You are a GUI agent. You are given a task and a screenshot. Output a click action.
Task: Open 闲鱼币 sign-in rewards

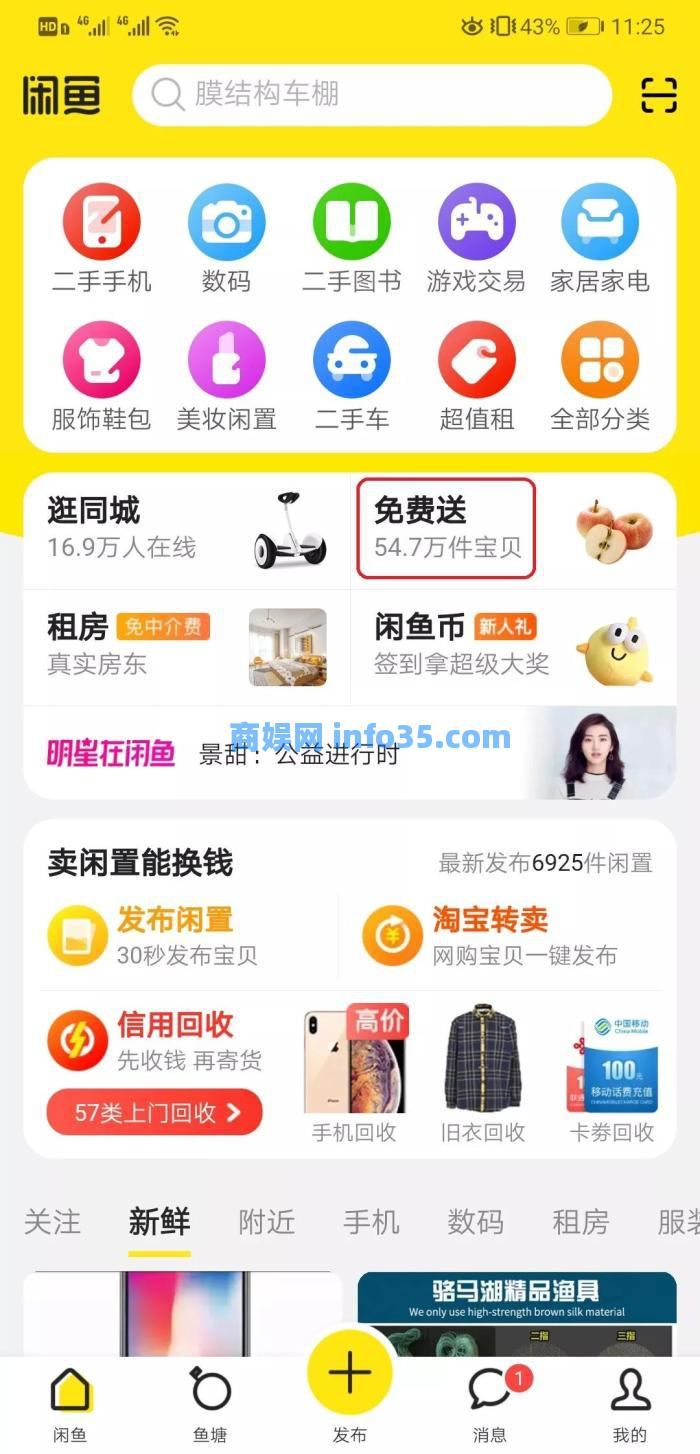coord(512,646)
